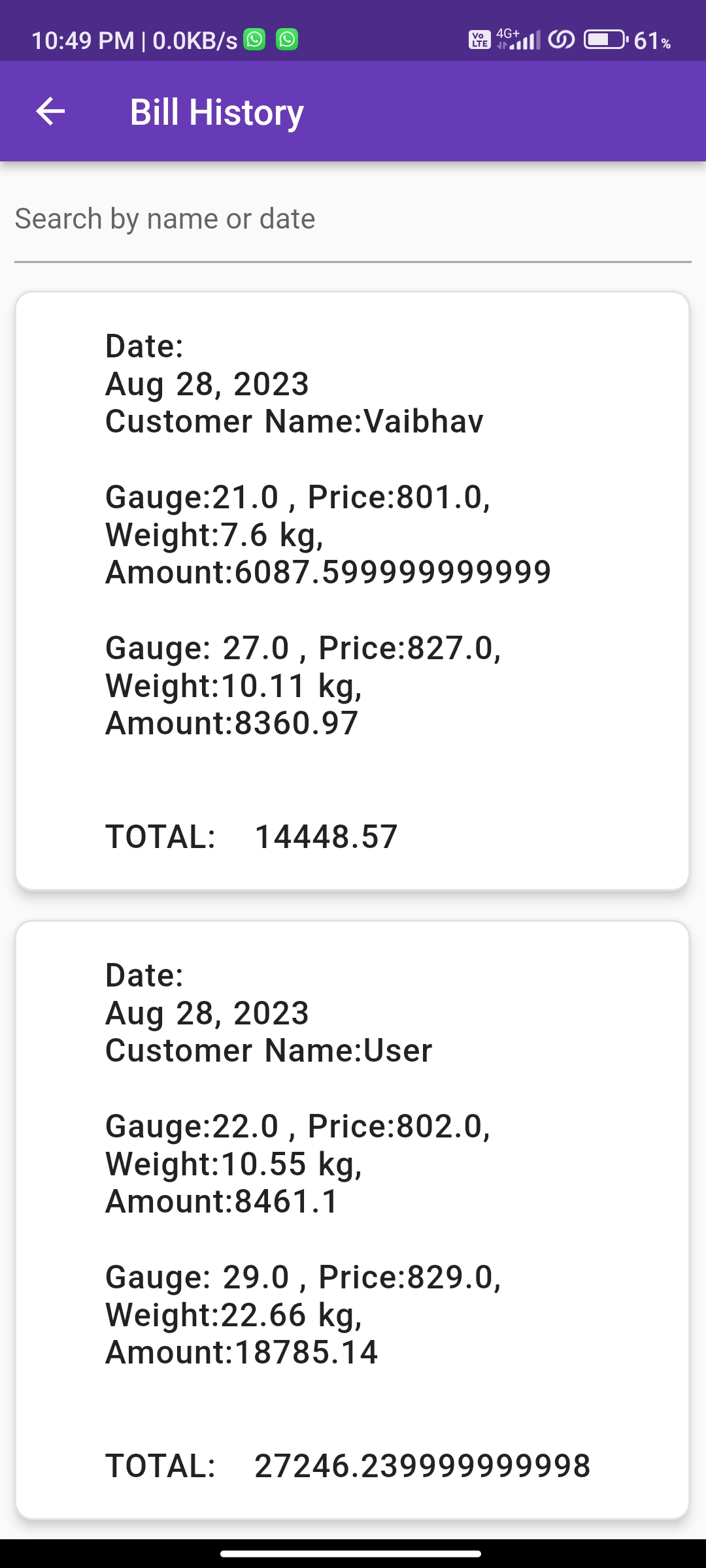
Task: Tap Customer Name Vaibhav text
Action: [x=294, y=421]
